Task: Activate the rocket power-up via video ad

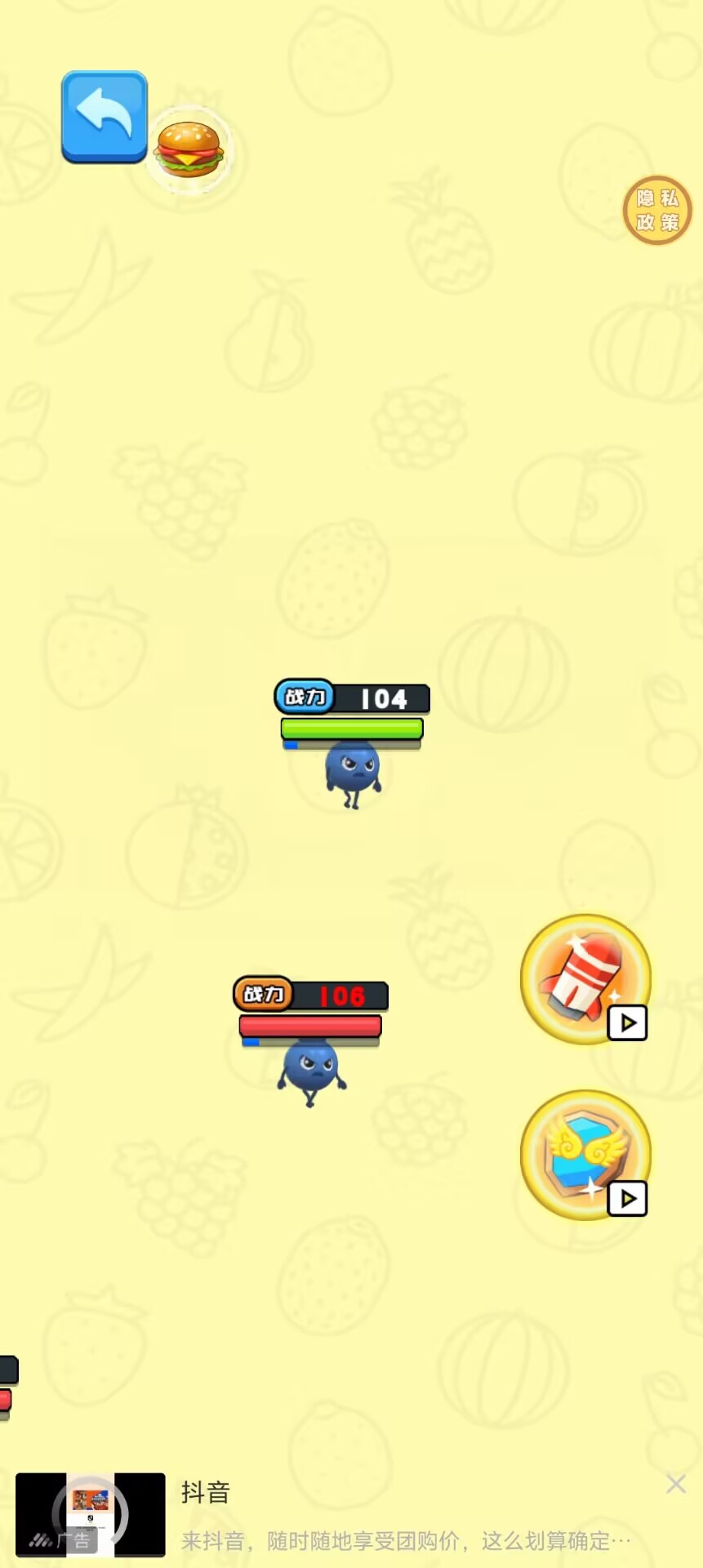Action: coord(586,979)
